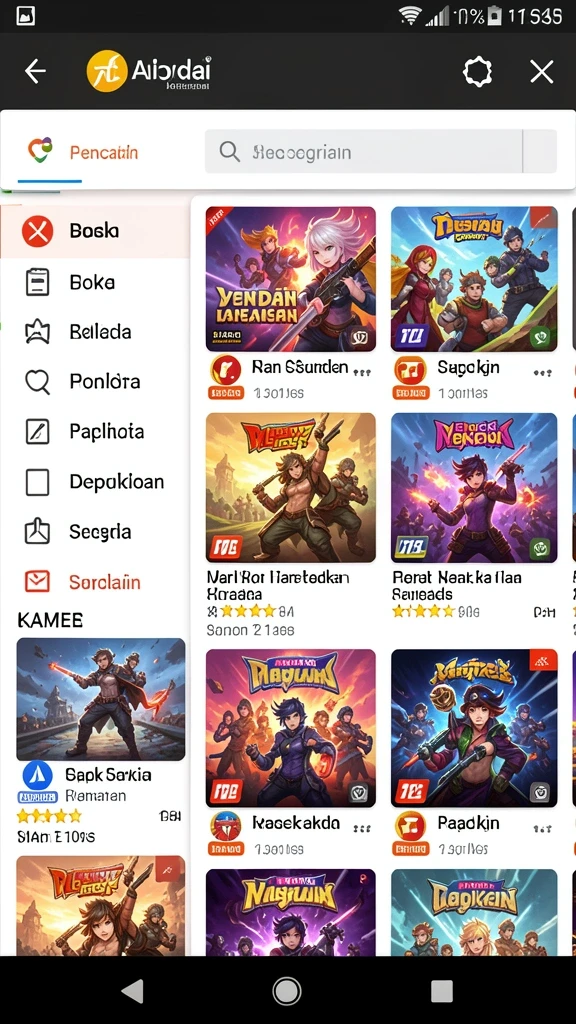576x1024 pixels.
Task: Go back with the top-left arrow
Action: 35,71
